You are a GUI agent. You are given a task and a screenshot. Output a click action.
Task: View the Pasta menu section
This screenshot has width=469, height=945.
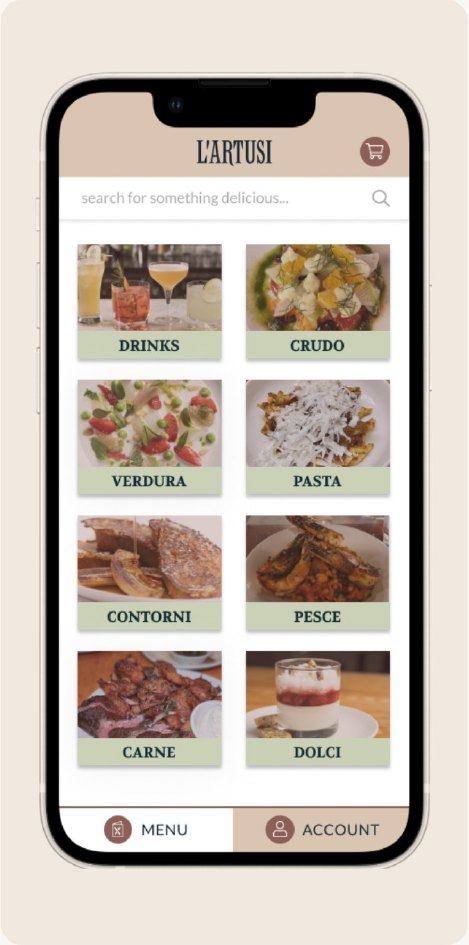point(318,438)
